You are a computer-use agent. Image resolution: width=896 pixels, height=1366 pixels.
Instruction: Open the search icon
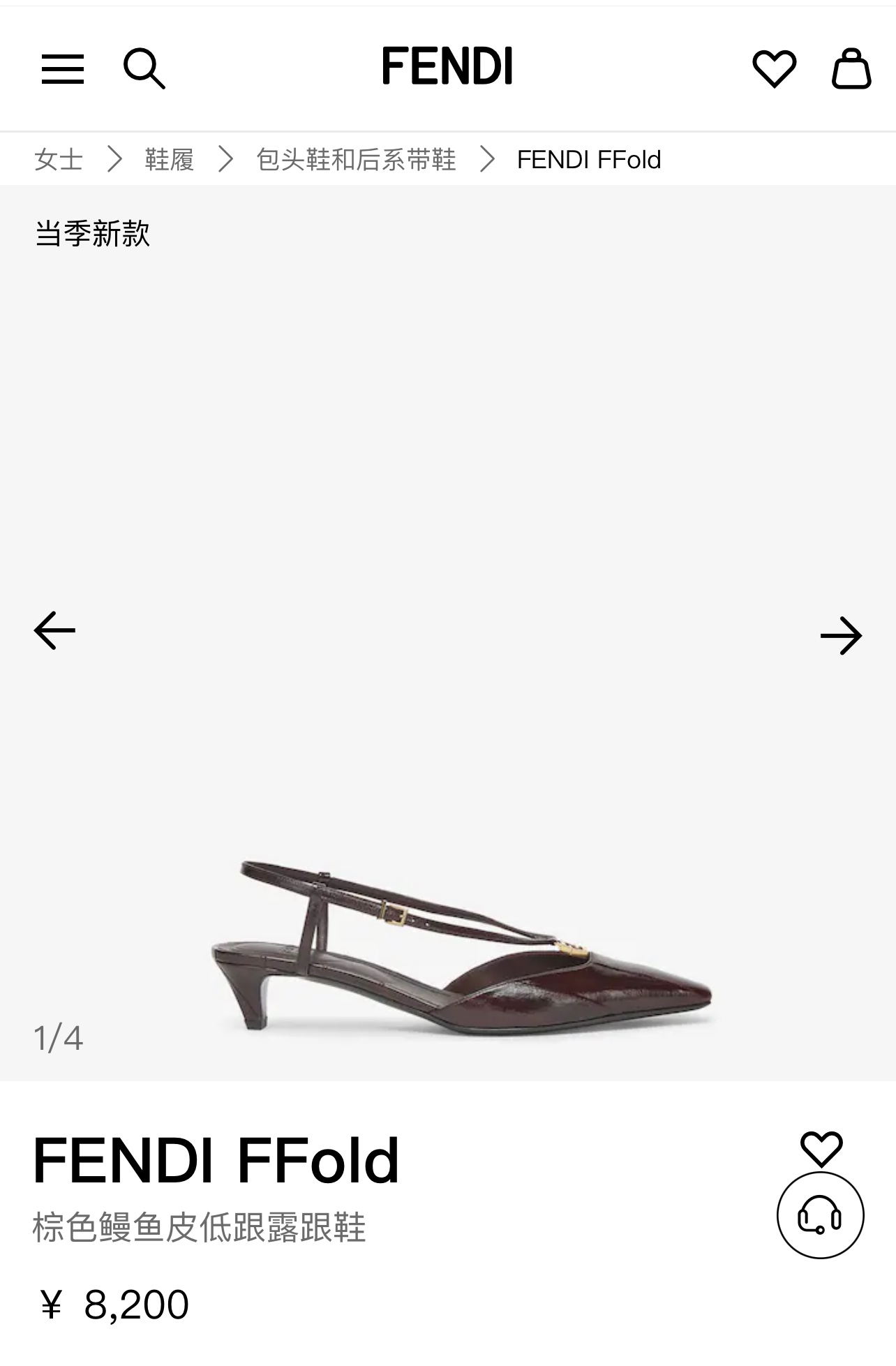click(144, 68)
